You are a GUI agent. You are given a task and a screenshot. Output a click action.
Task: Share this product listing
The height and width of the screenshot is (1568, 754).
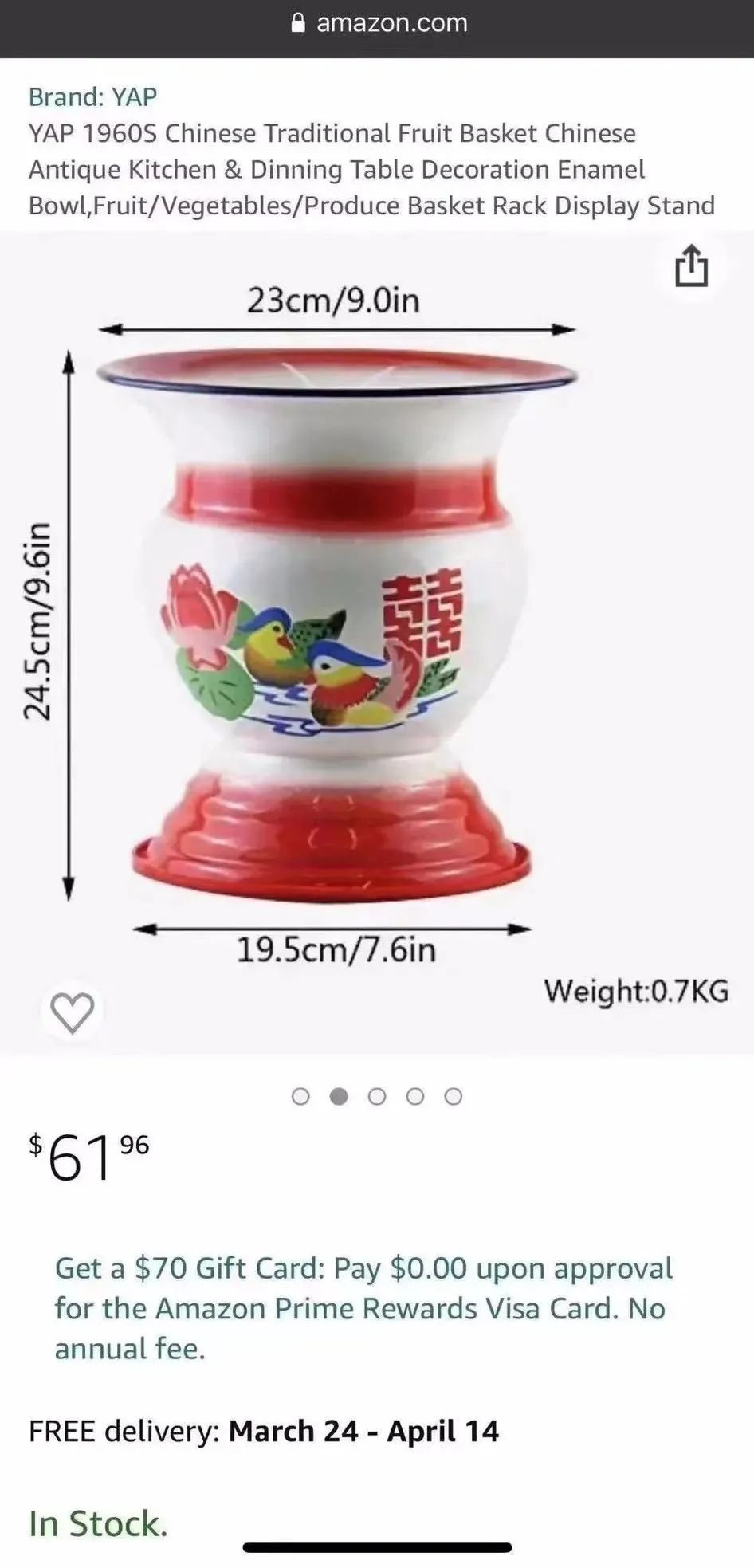(691, 266)
